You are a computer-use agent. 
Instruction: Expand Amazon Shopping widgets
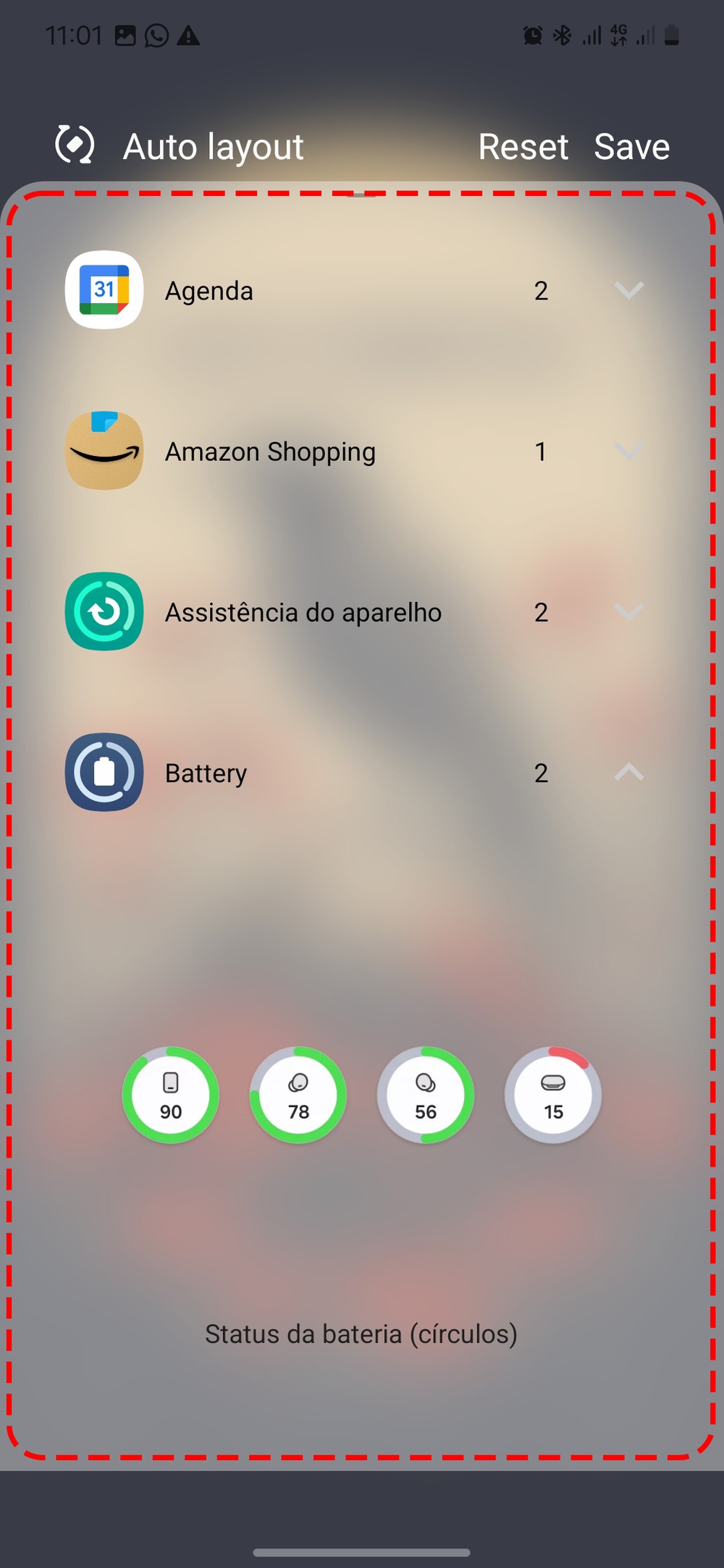tap(628, 452)
